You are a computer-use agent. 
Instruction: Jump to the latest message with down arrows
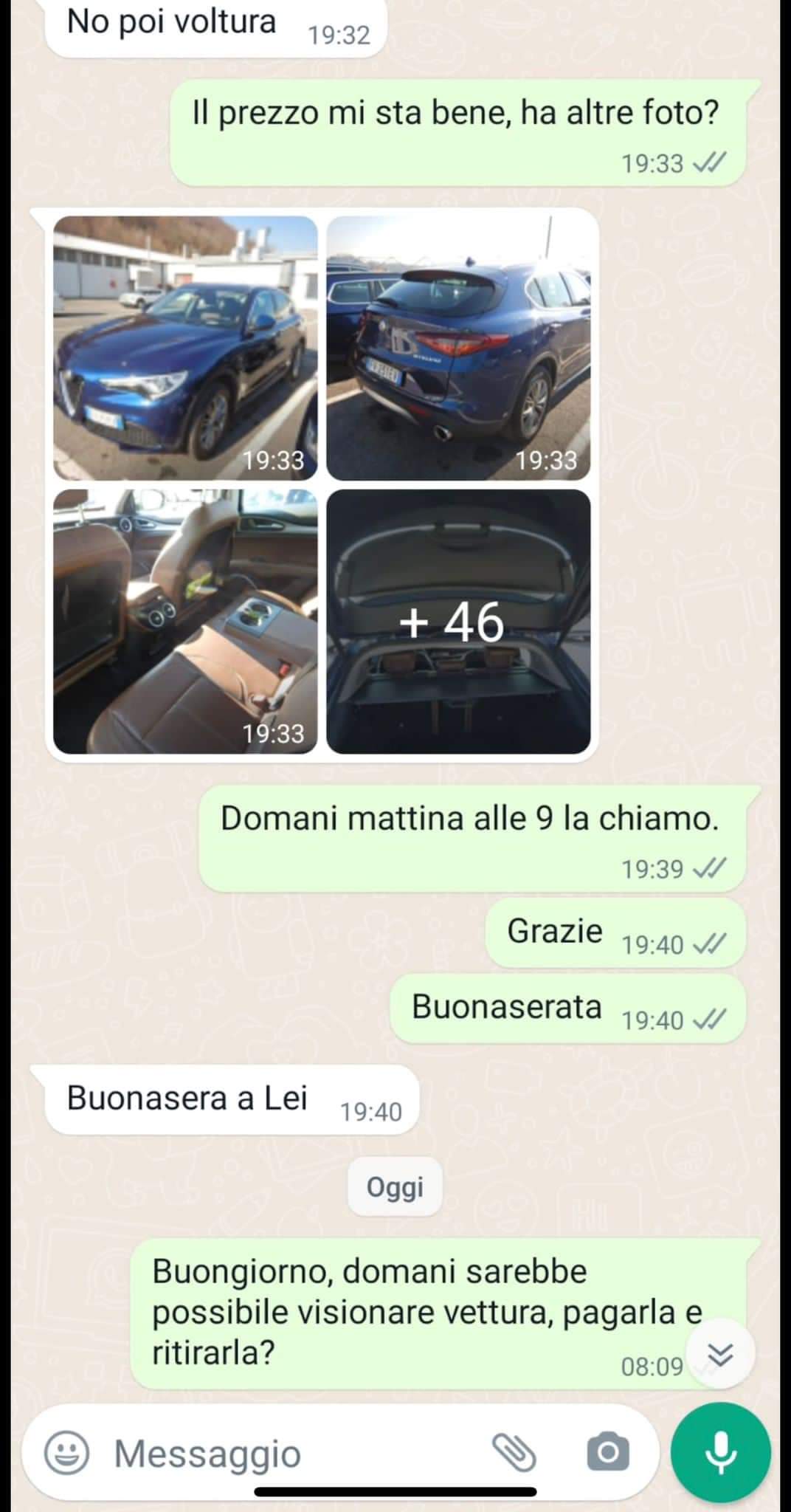pos(720,1353)
